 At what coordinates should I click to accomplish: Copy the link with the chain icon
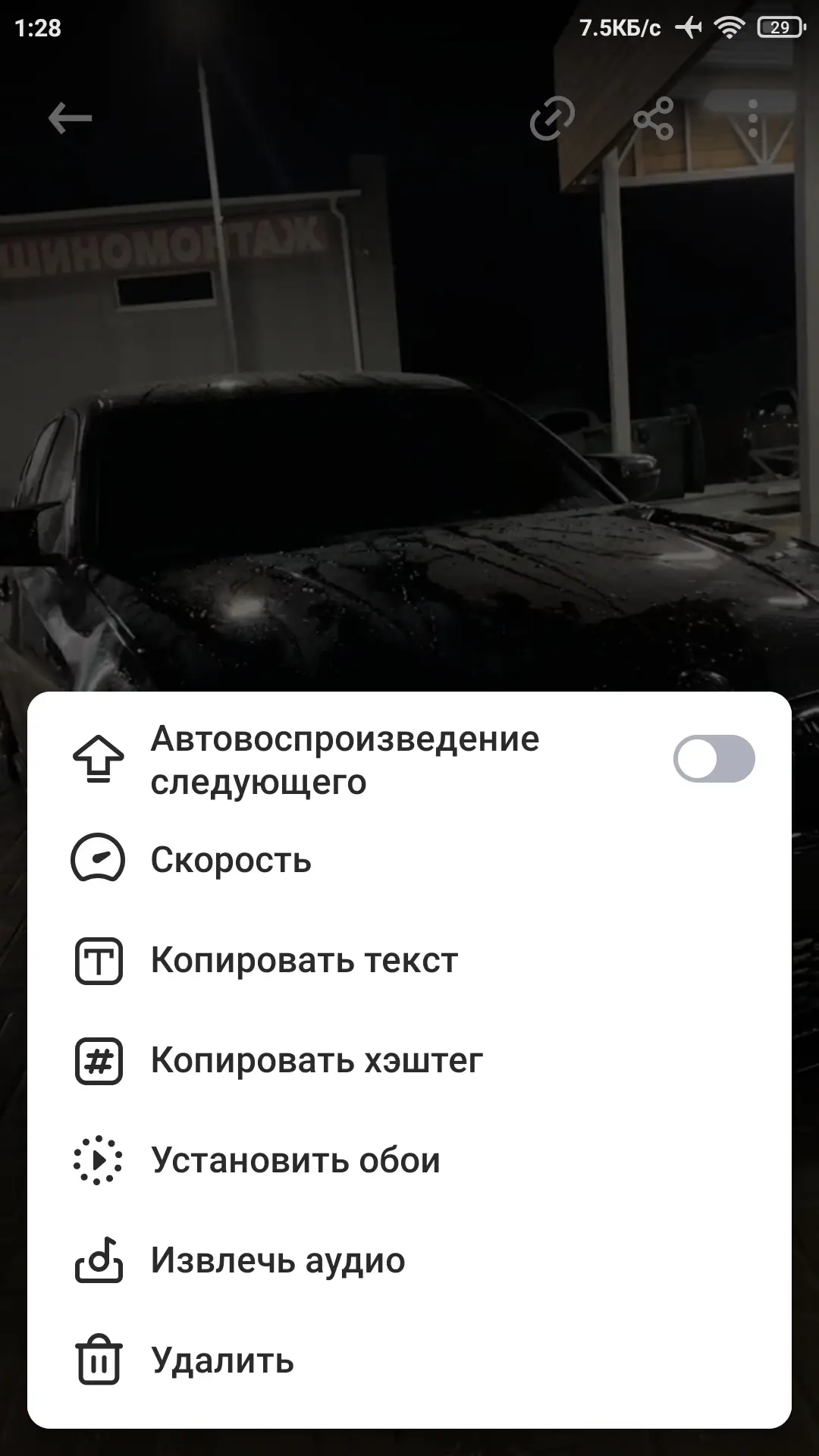pyautogui.click(x=551, y=118)
